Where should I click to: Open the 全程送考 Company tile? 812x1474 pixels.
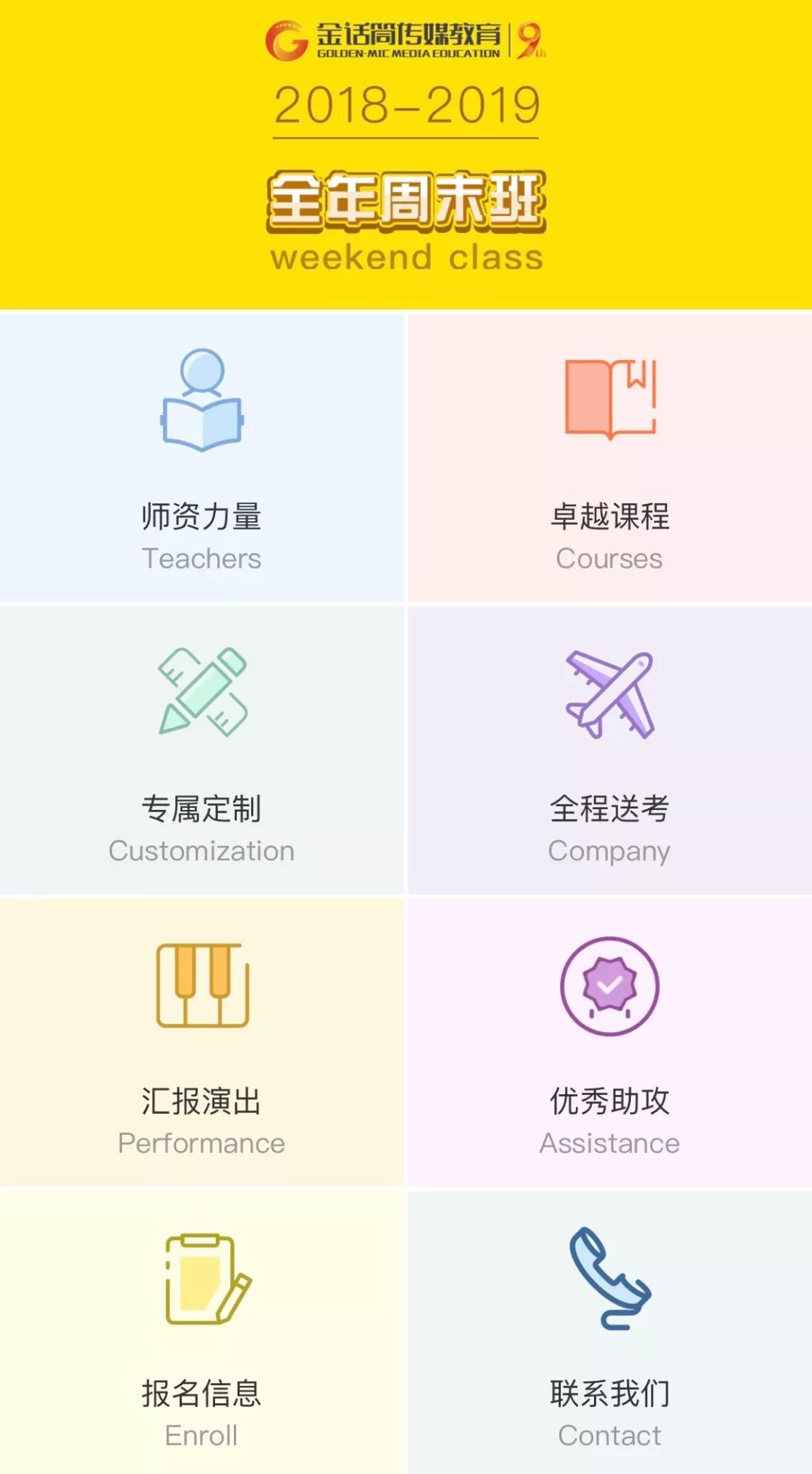pyautogui.click(x=610, y=751)
